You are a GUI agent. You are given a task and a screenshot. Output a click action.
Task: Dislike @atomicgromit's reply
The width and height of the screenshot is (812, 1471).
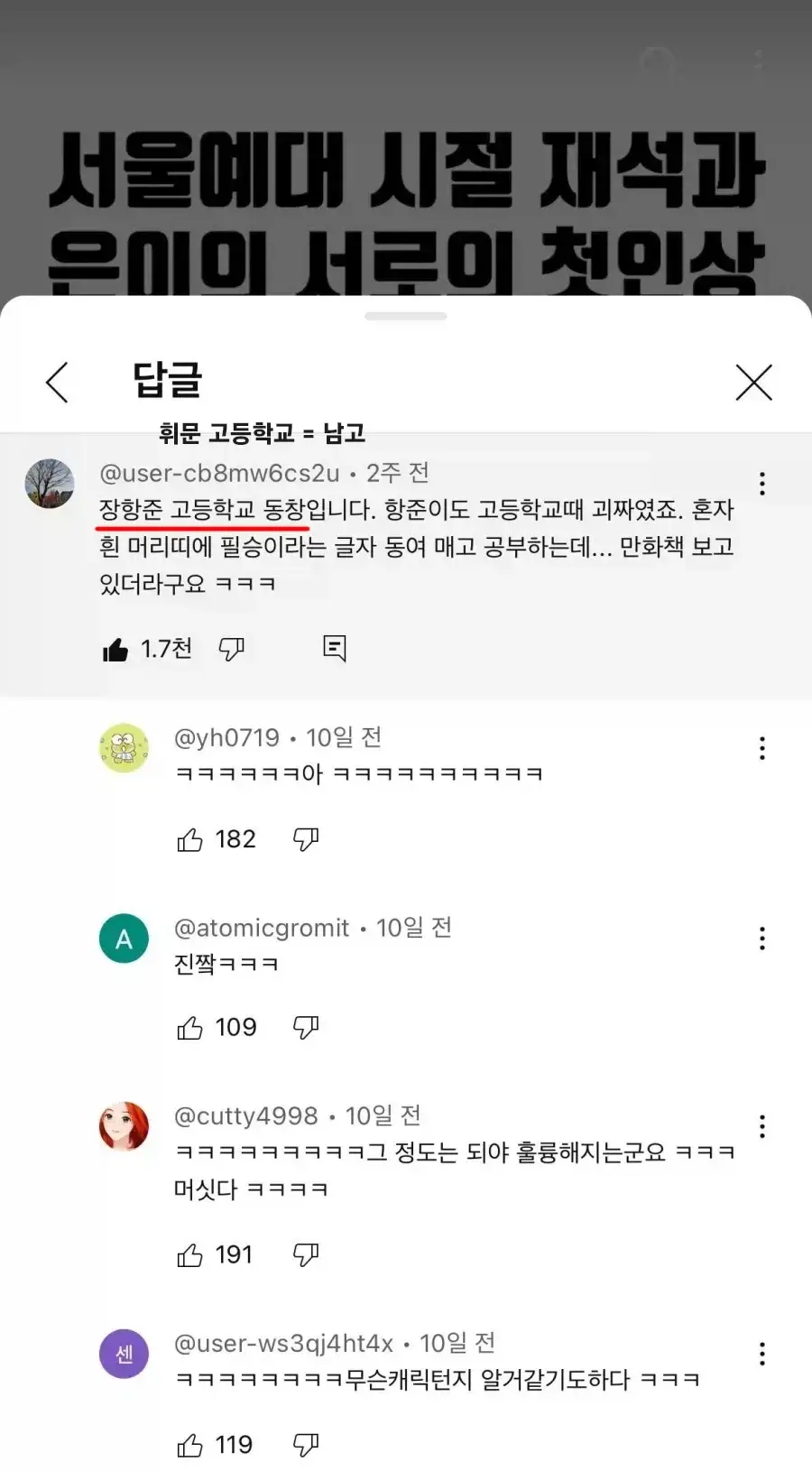(307, 1027)
